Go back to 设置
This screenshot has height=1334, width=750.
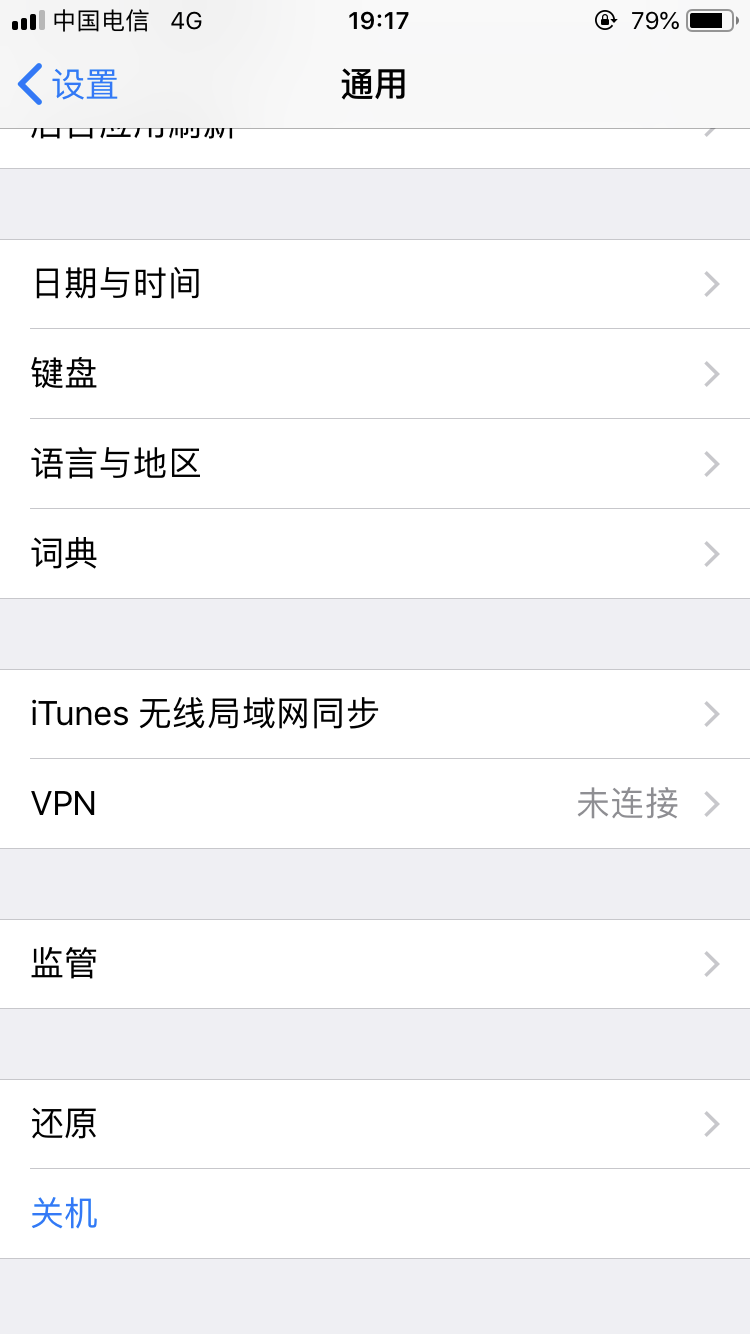pyautogui.click(x=68, y=85)
